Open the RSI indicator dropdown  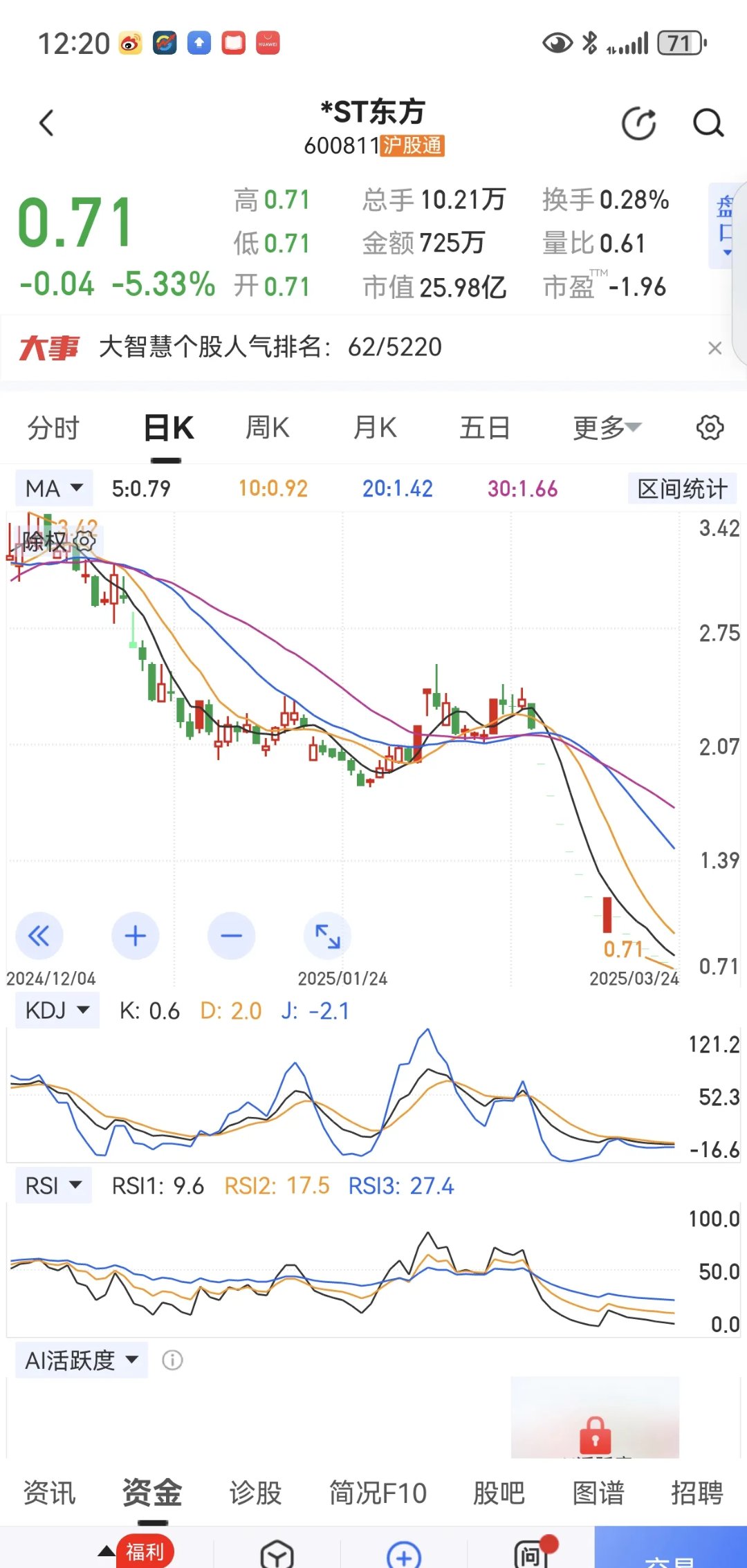click(x=53, y=1186)
